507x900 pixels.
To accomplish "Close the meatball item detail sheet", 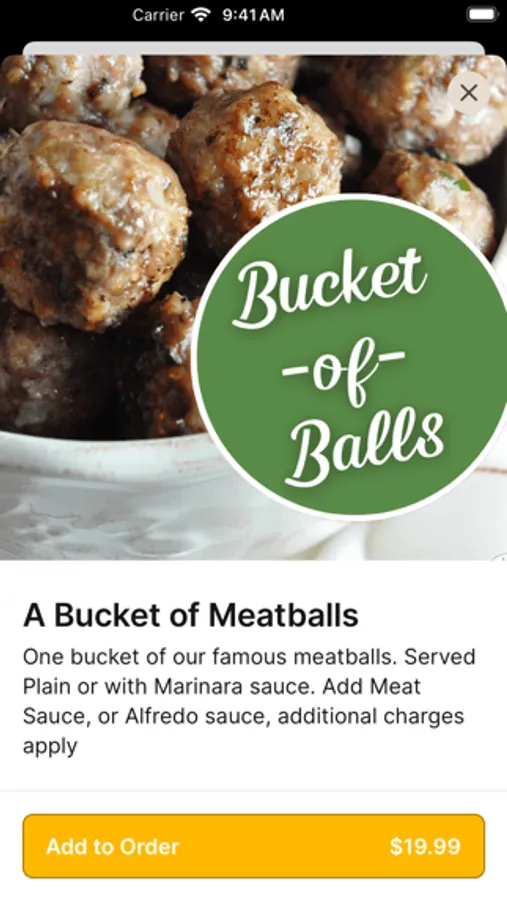I will [469, 93].
